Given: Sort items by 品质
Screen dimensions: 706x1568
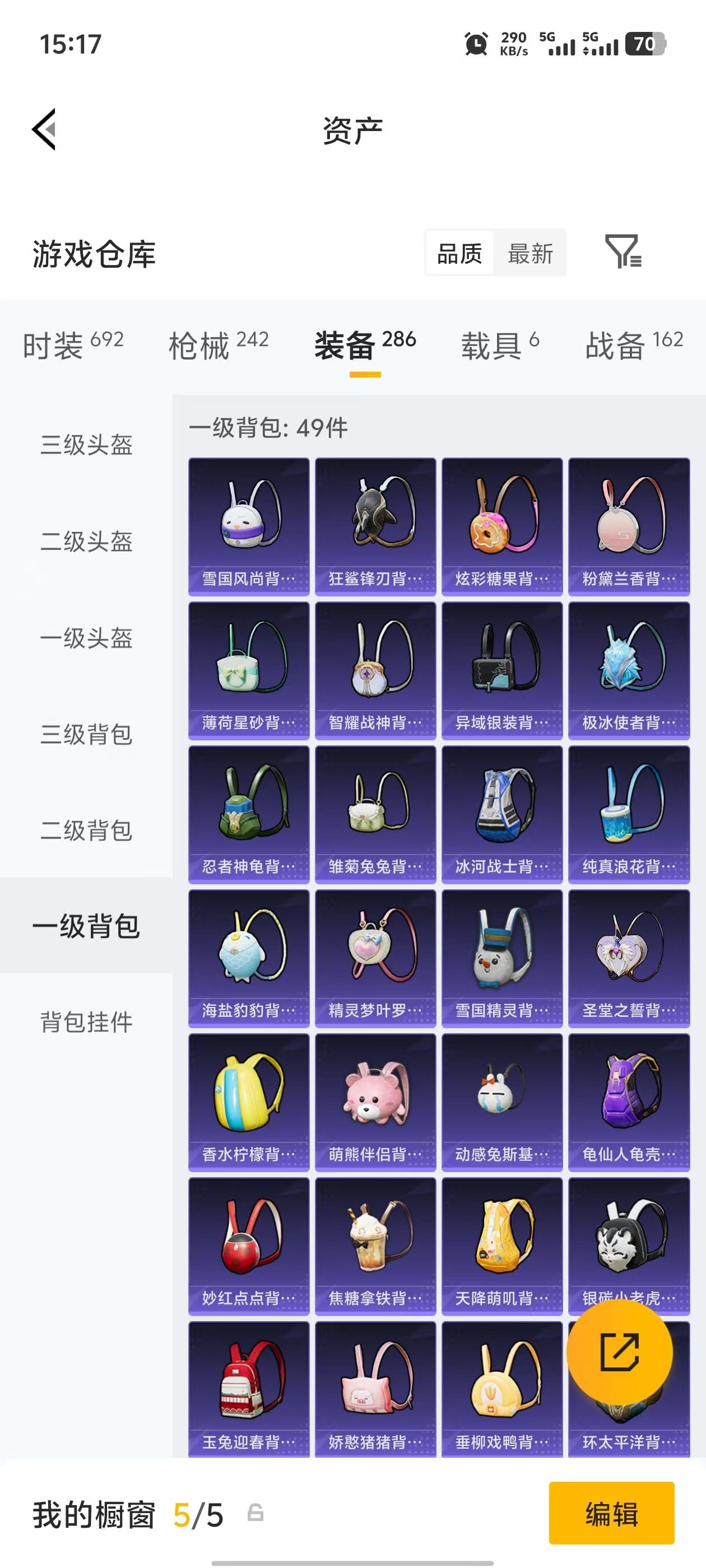Looking at the screenshot, I should click(459, 253).
